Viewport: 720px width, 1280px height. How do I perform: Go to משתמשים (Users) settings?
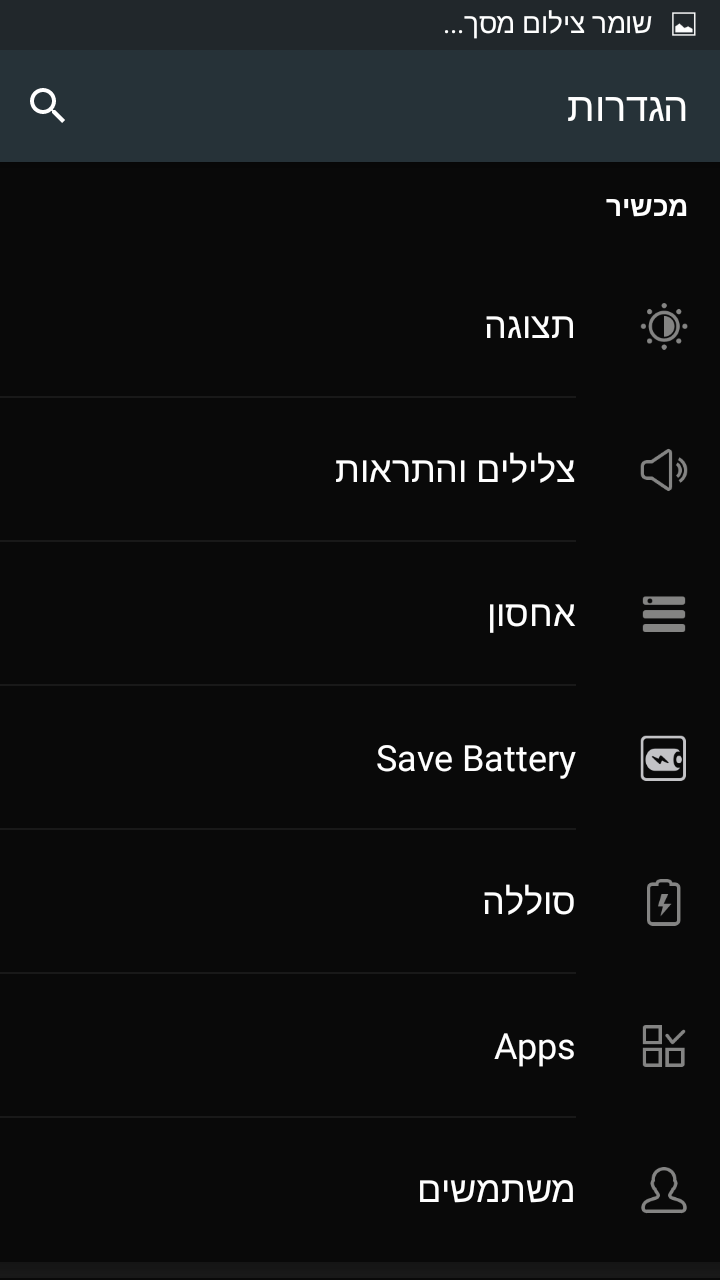point(496,1190)
